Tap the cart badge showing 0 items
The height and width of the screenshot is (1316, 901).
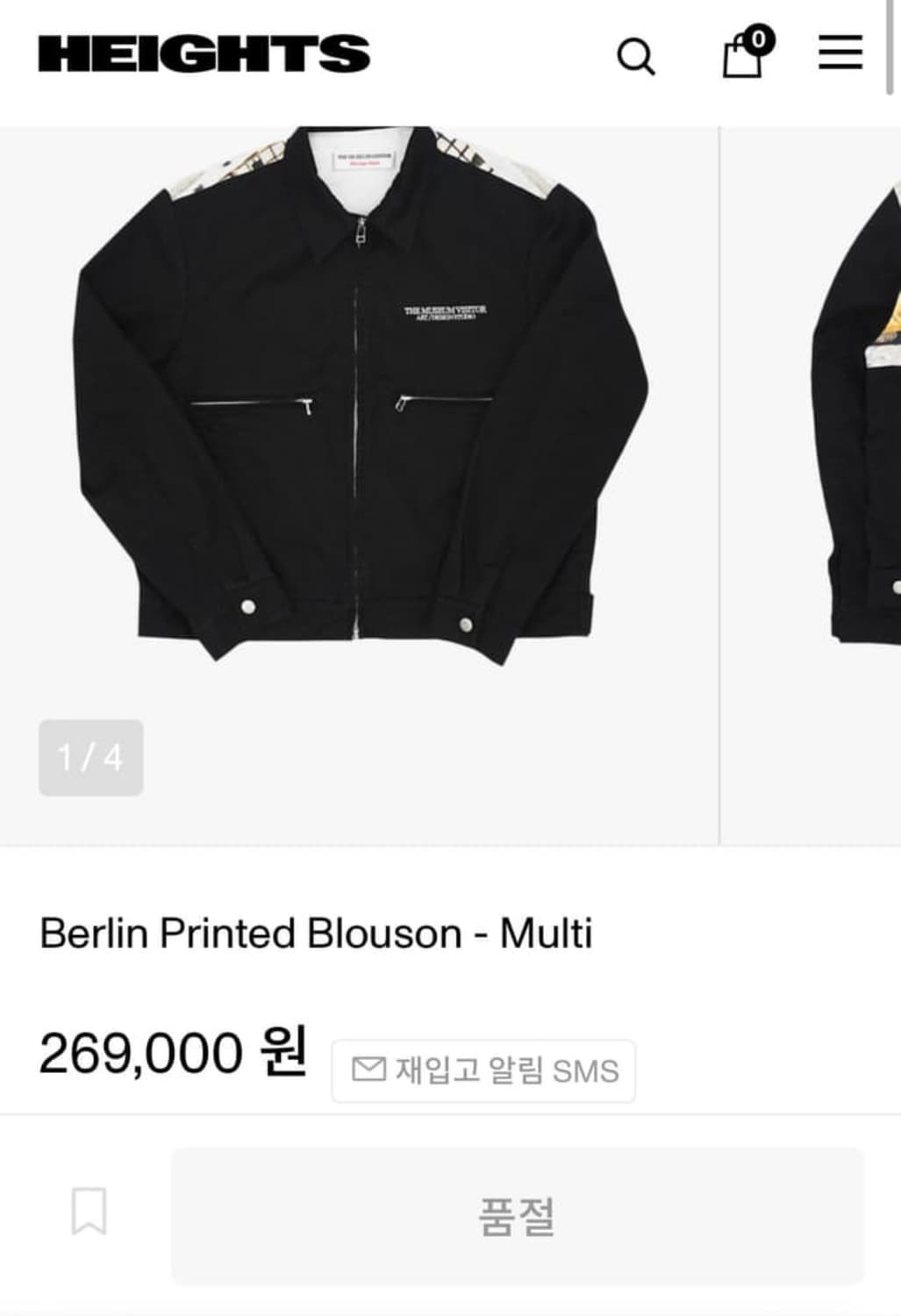click(x=756, y=39)
